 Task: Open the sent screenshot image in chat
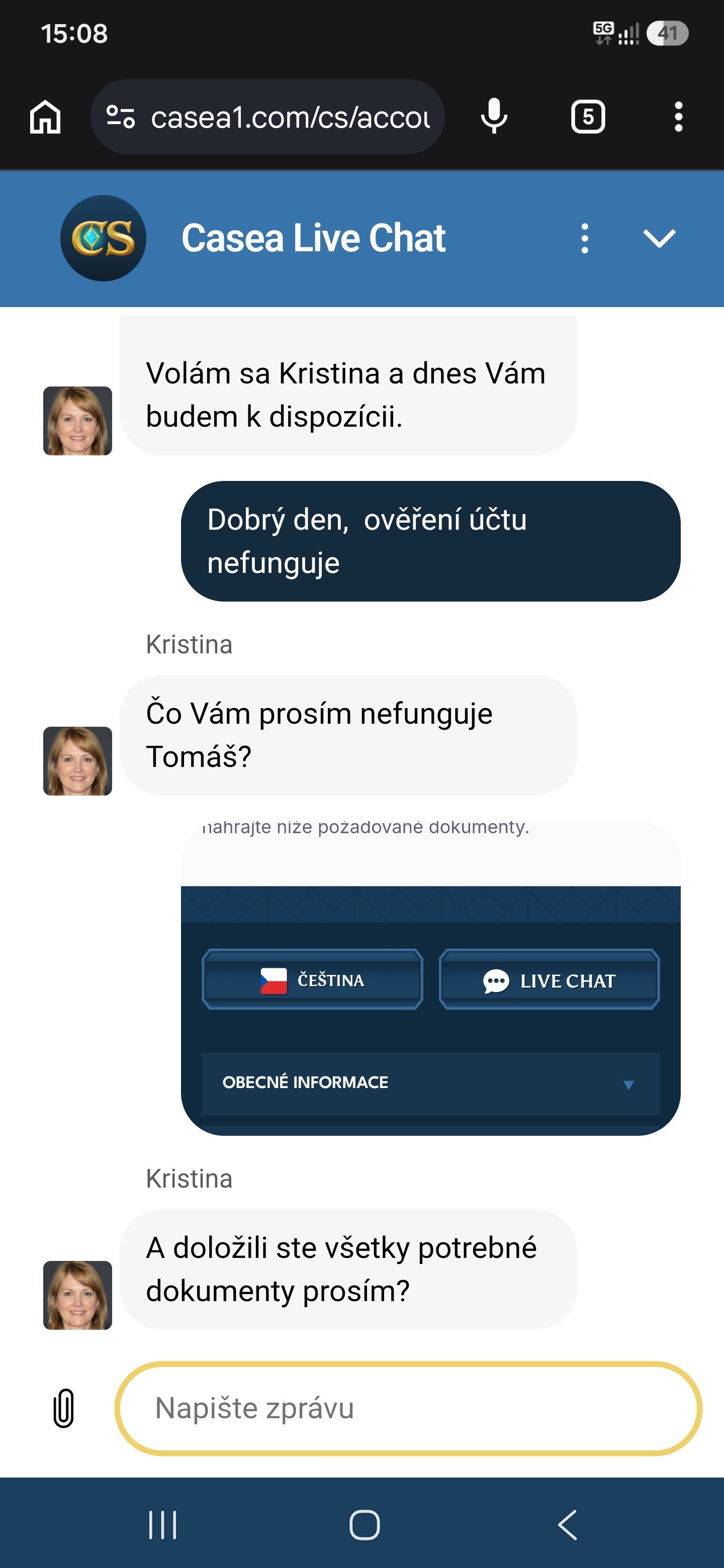tap(430, 978)
